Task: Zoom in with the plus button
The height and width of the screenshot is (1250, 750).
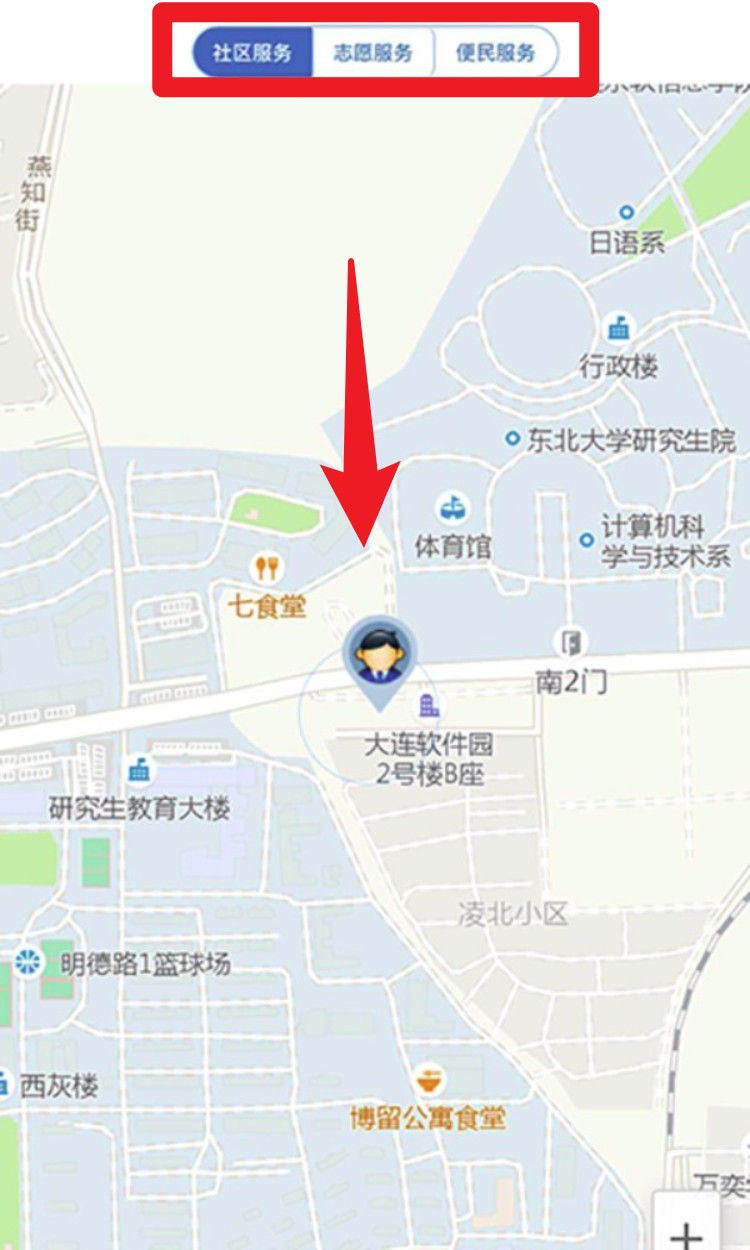Action: pos(686,1232)
